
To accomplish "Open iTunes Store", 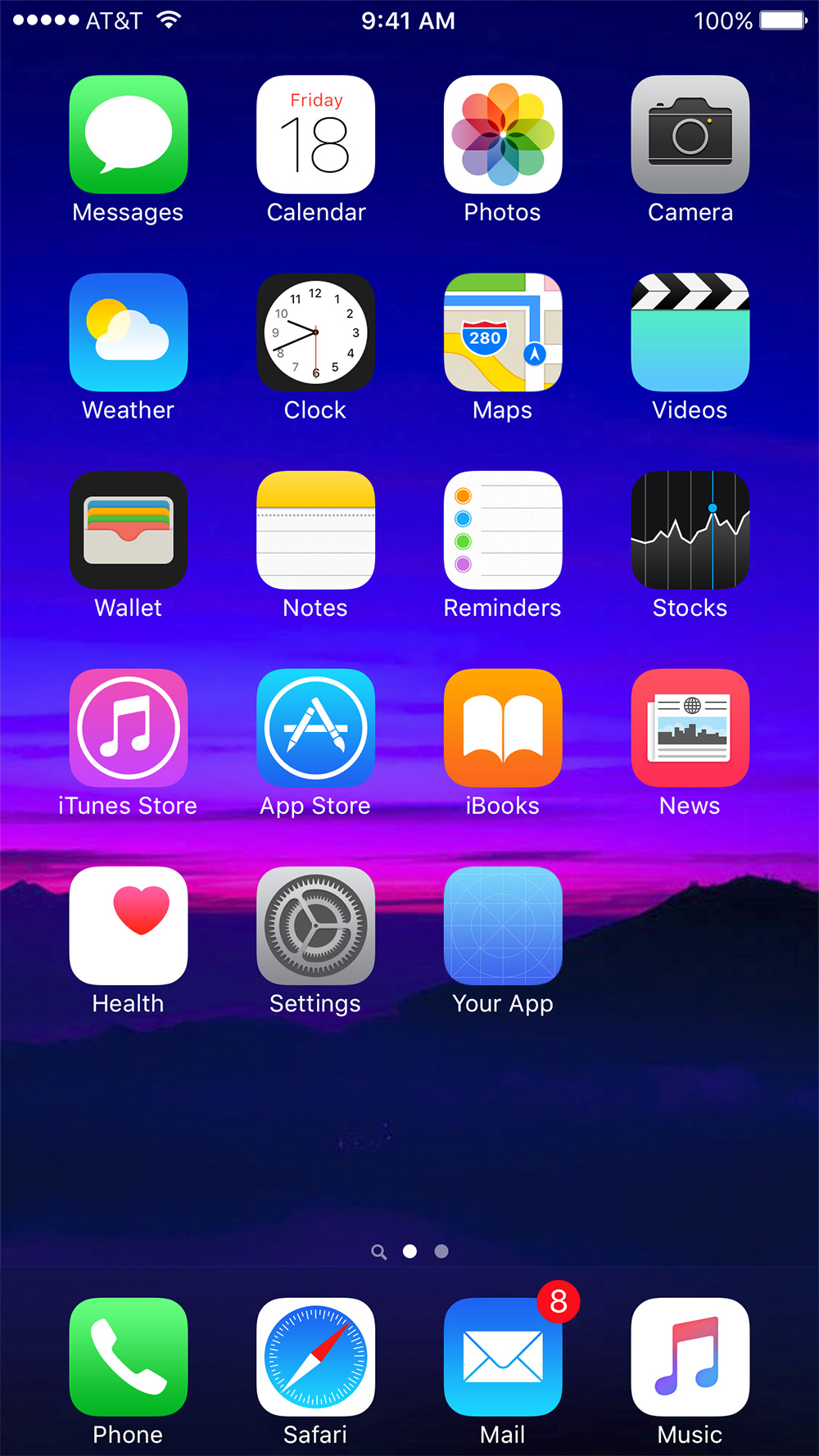I will click(x=129, y=728).
